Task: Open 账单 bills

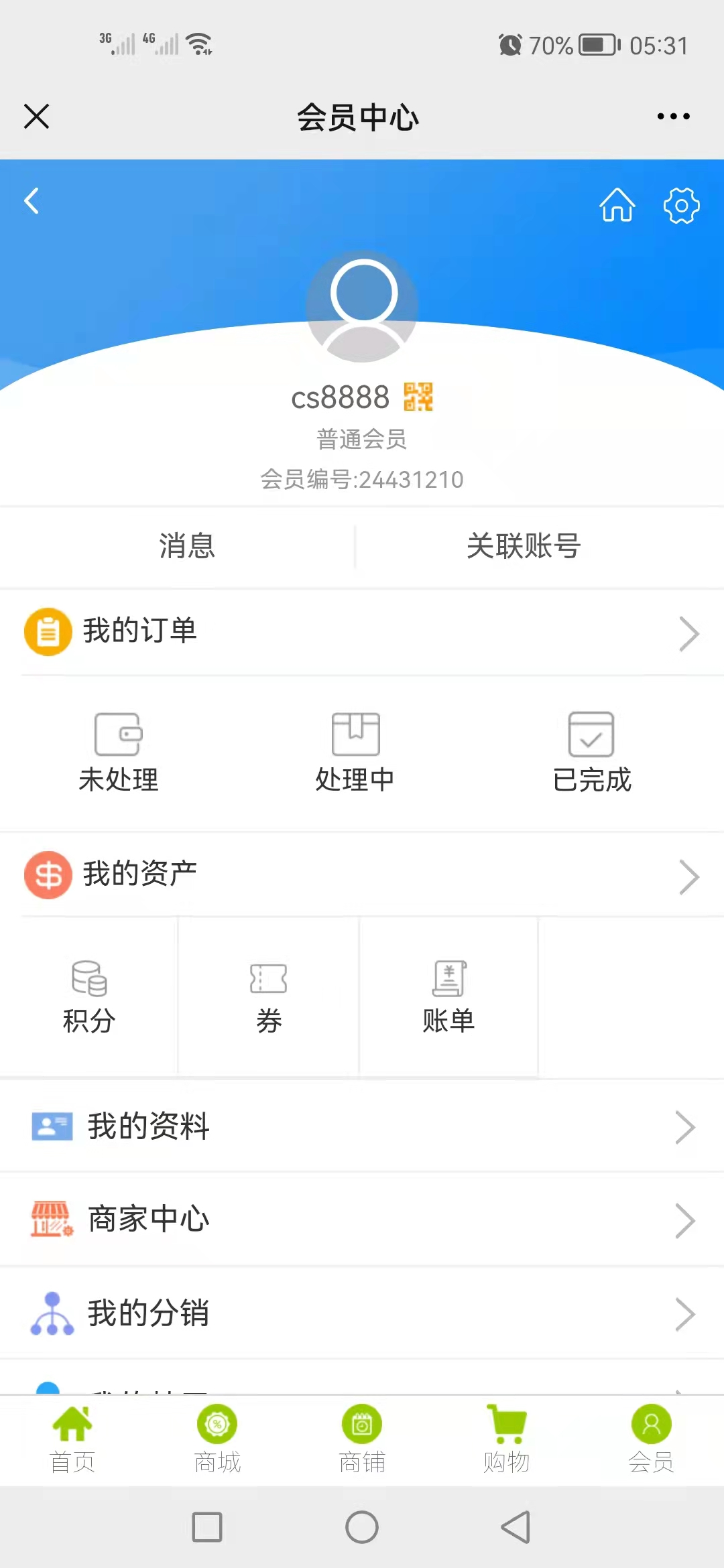Action: point(448,997)
